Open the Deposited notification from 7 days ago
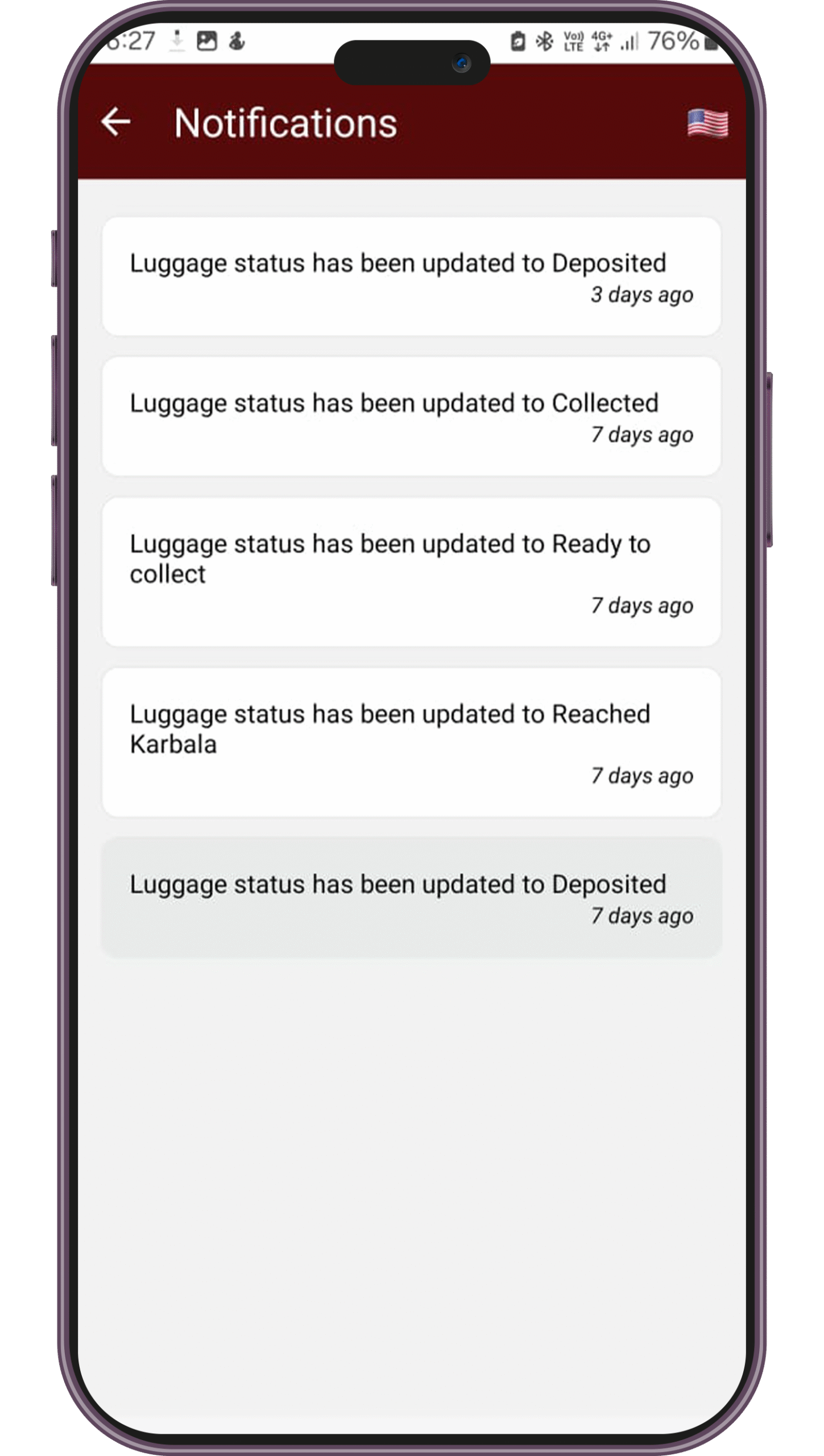Screen dimensions: 824x1456 coord(411,897)
